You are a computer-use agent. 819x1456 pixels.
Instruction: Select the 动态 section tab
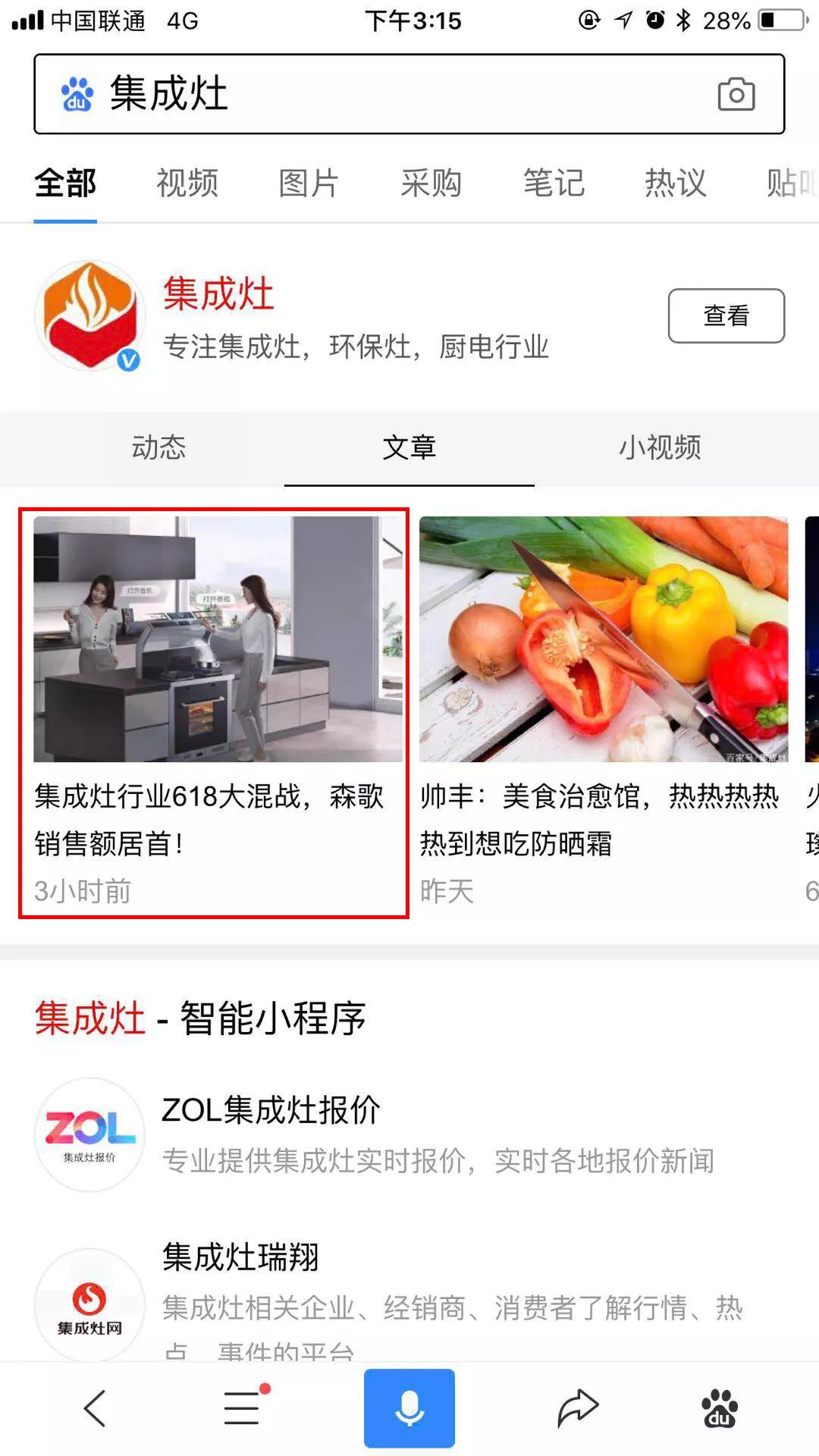click(158, 447)
